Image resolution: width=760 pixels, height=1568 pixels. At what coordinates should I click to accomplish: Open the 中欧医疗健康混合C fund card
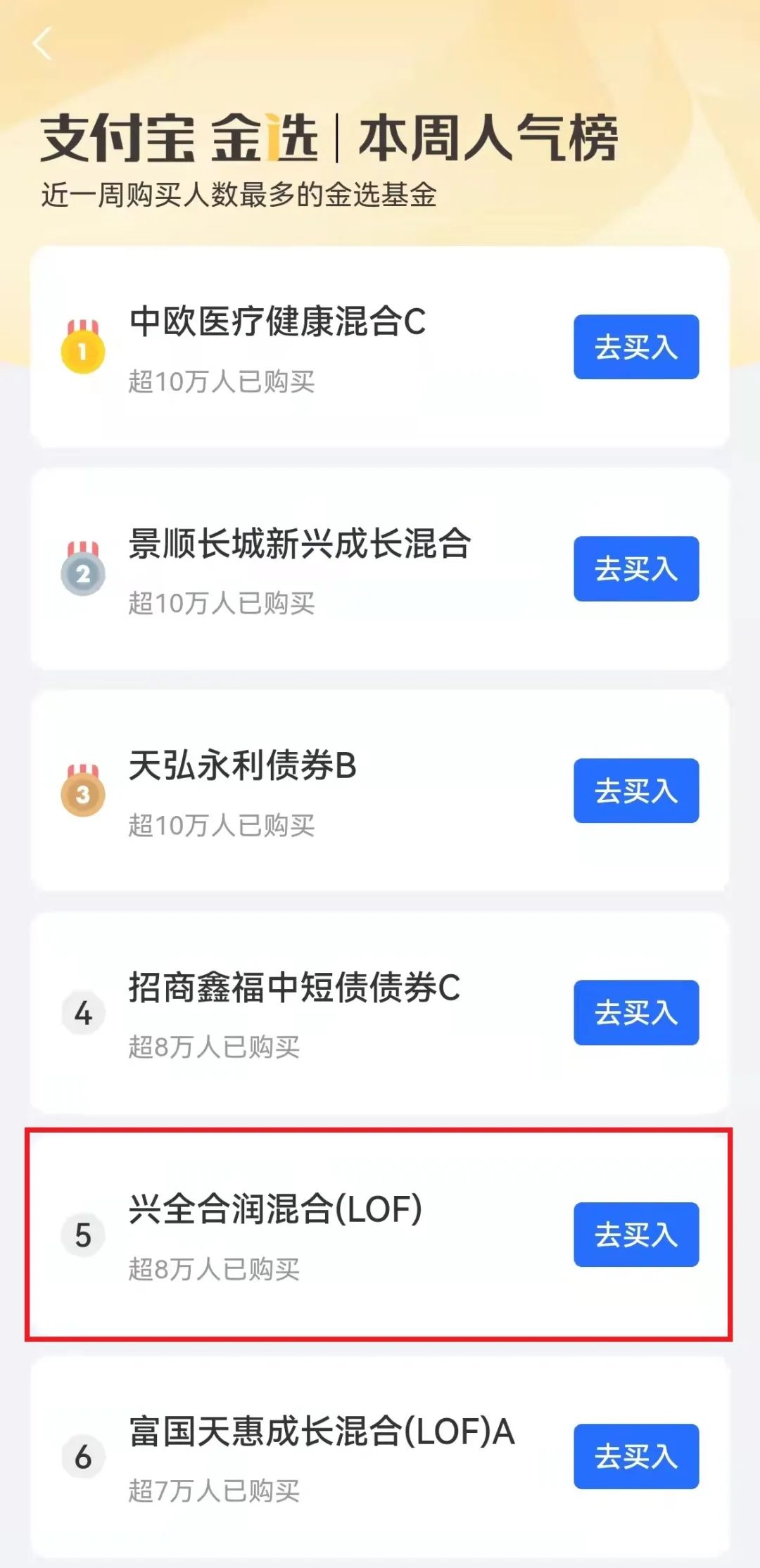(x=379, y=347)
